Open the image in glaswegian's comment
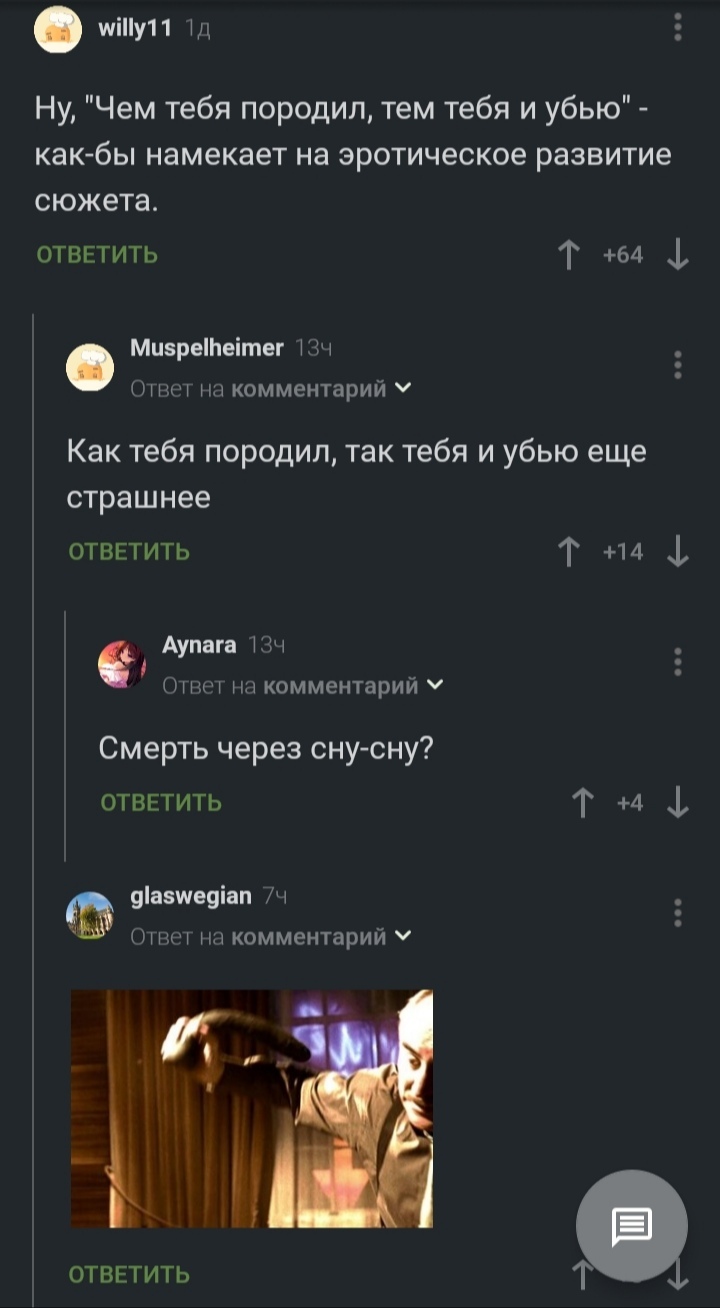The image size is (720, 1308). click(251, 1108)
